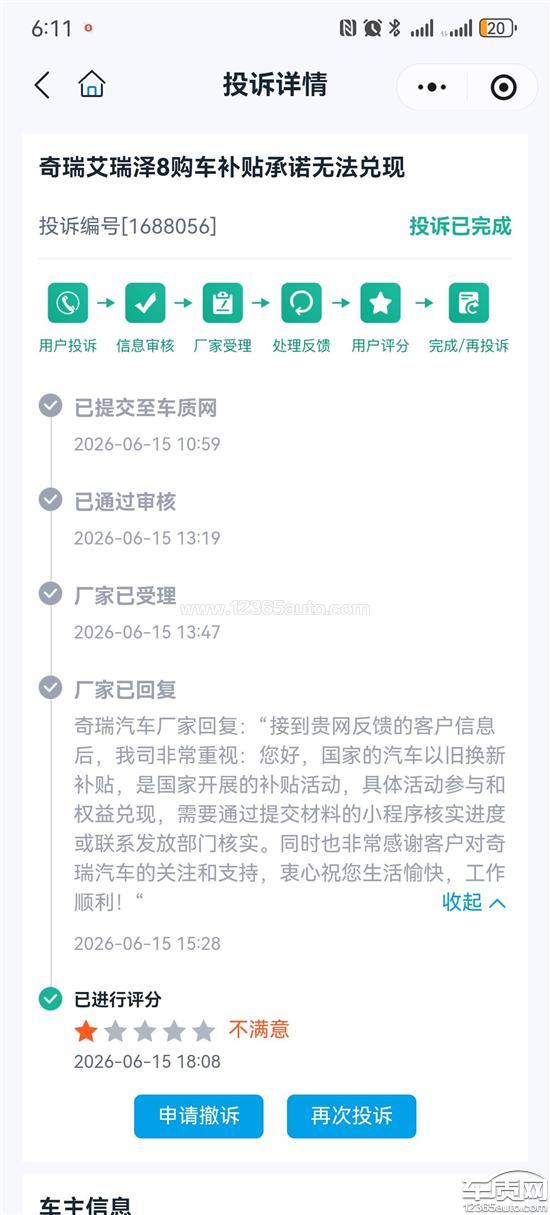This screenshot has height=1215, width=550.
Task: Go back using the arrow icon
Action: 42,86
